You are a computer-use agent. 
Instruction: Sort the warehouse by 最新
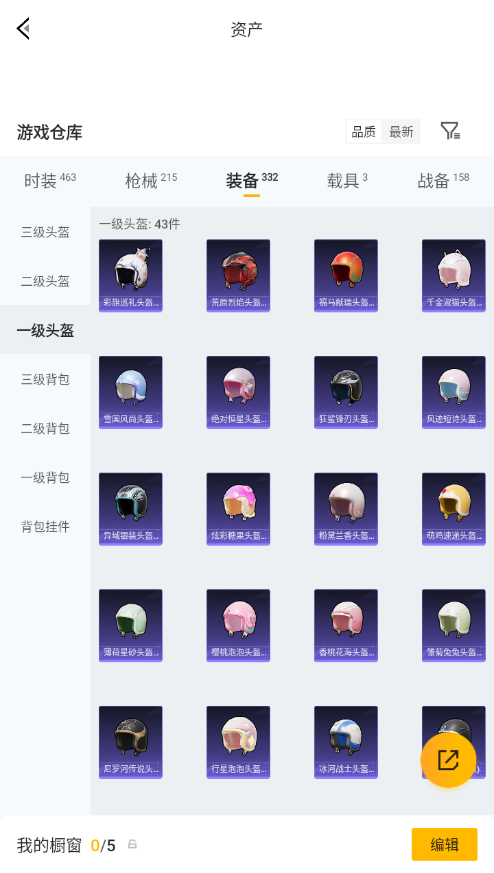click(401, 132)
